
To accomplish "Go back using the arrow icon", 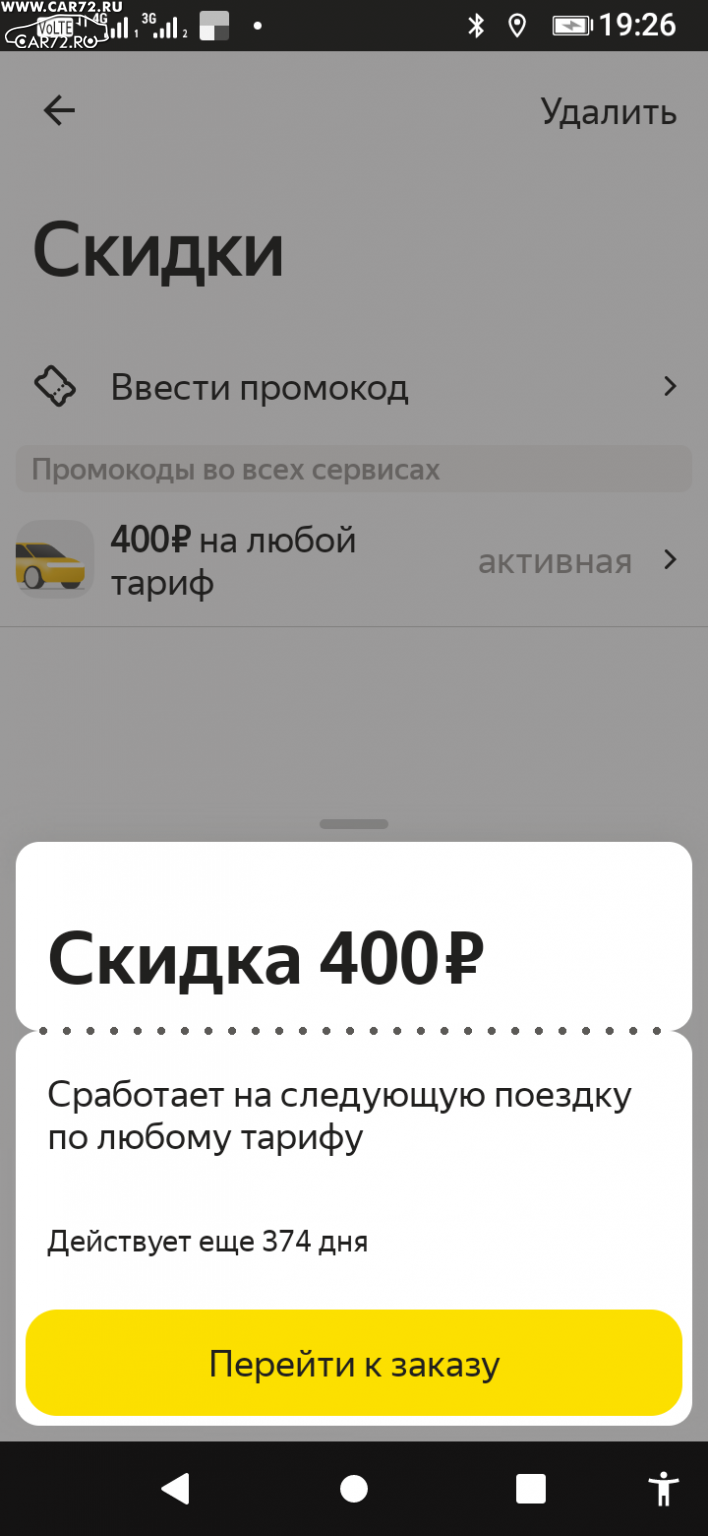I will [59, 111].
